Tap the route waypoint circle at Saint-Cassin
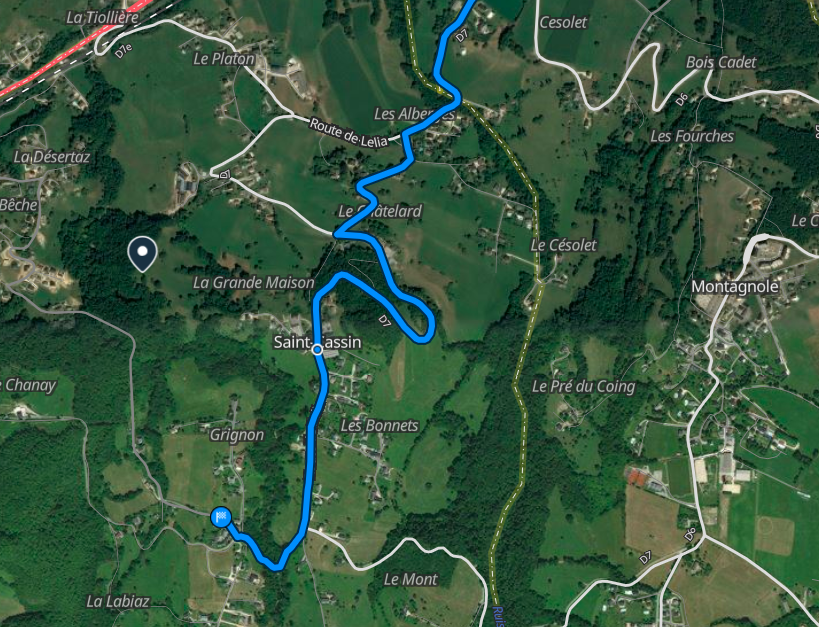 [317, 350]
